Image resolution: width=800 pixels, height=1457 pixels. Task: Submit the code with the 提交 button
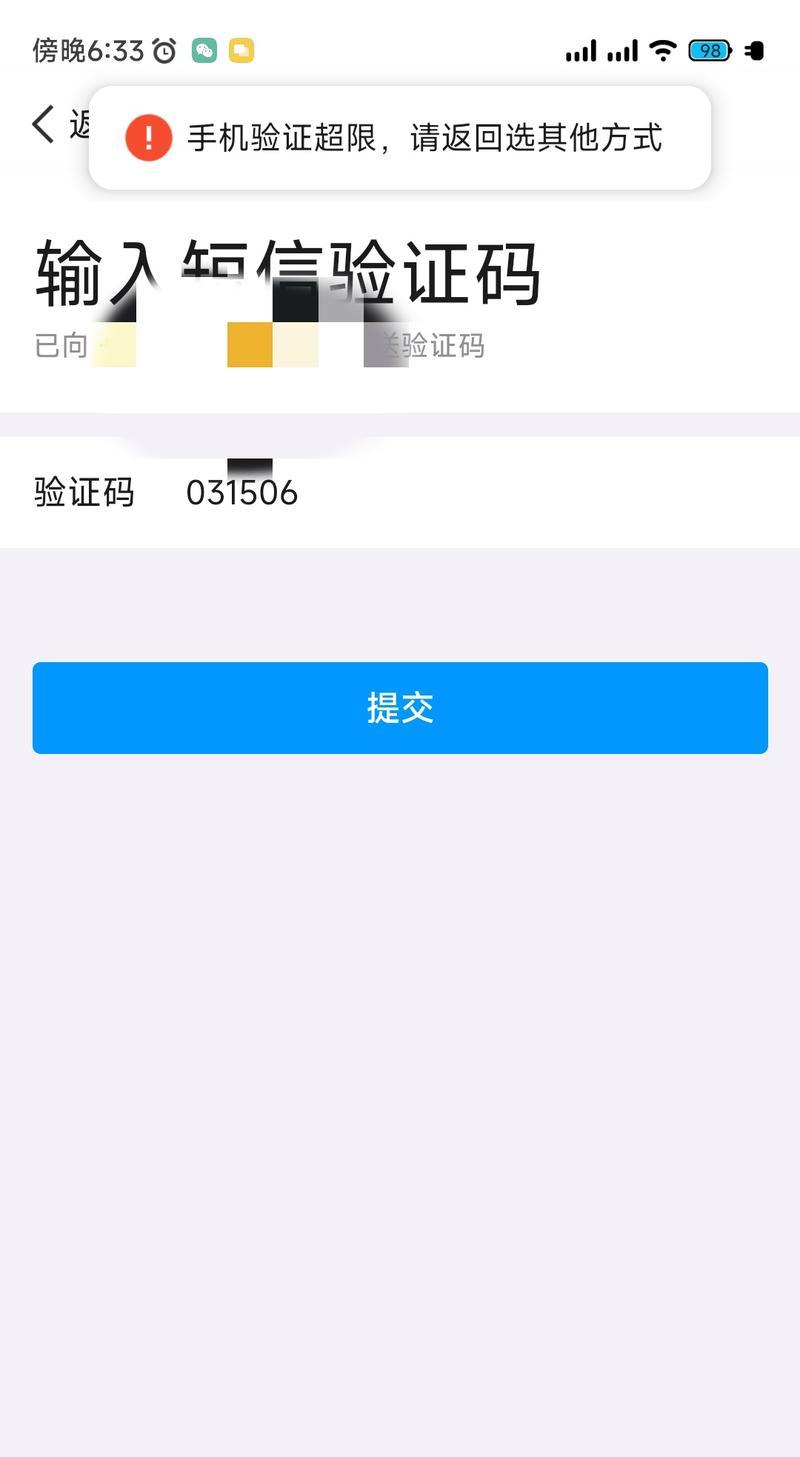[400, 708]
